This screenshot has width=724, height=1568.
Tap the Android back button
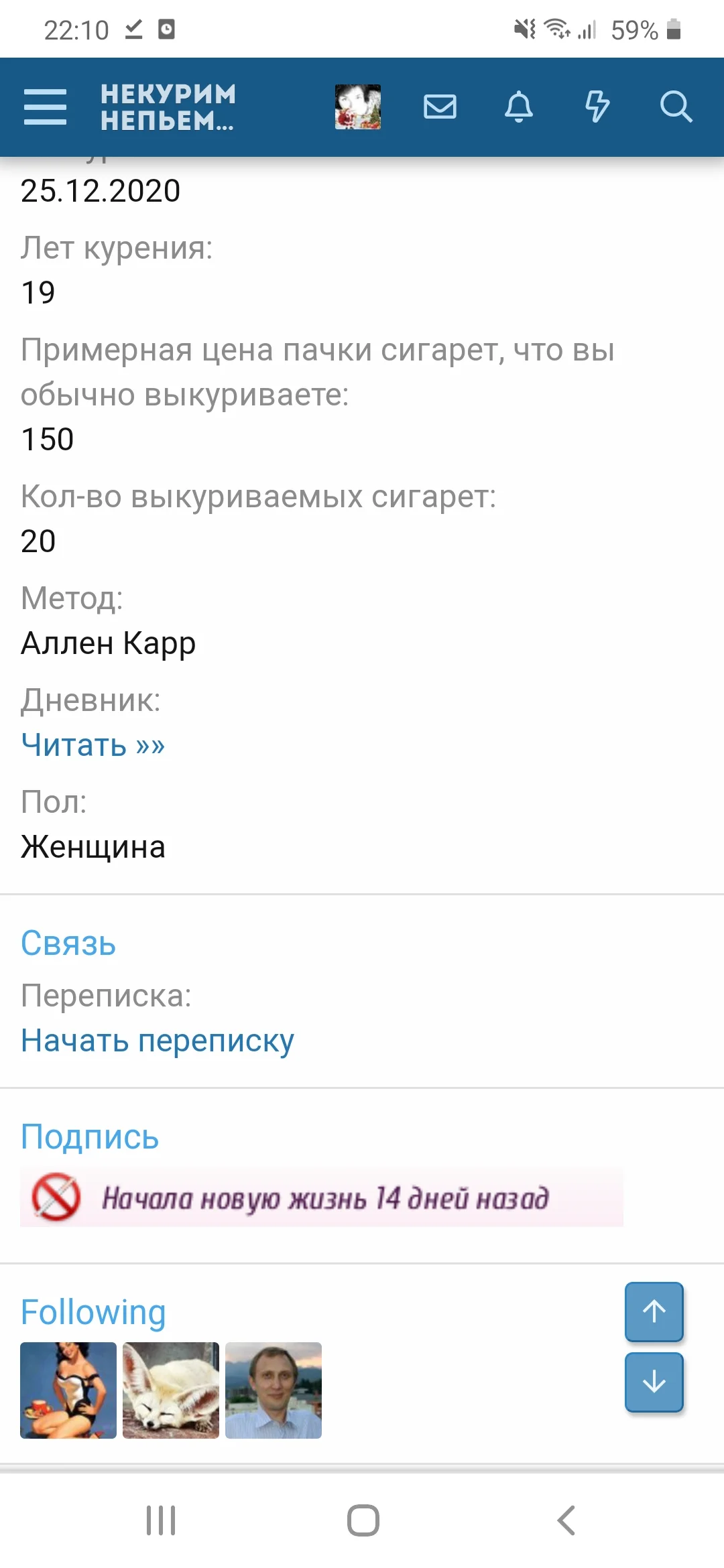click(566, 1520)
